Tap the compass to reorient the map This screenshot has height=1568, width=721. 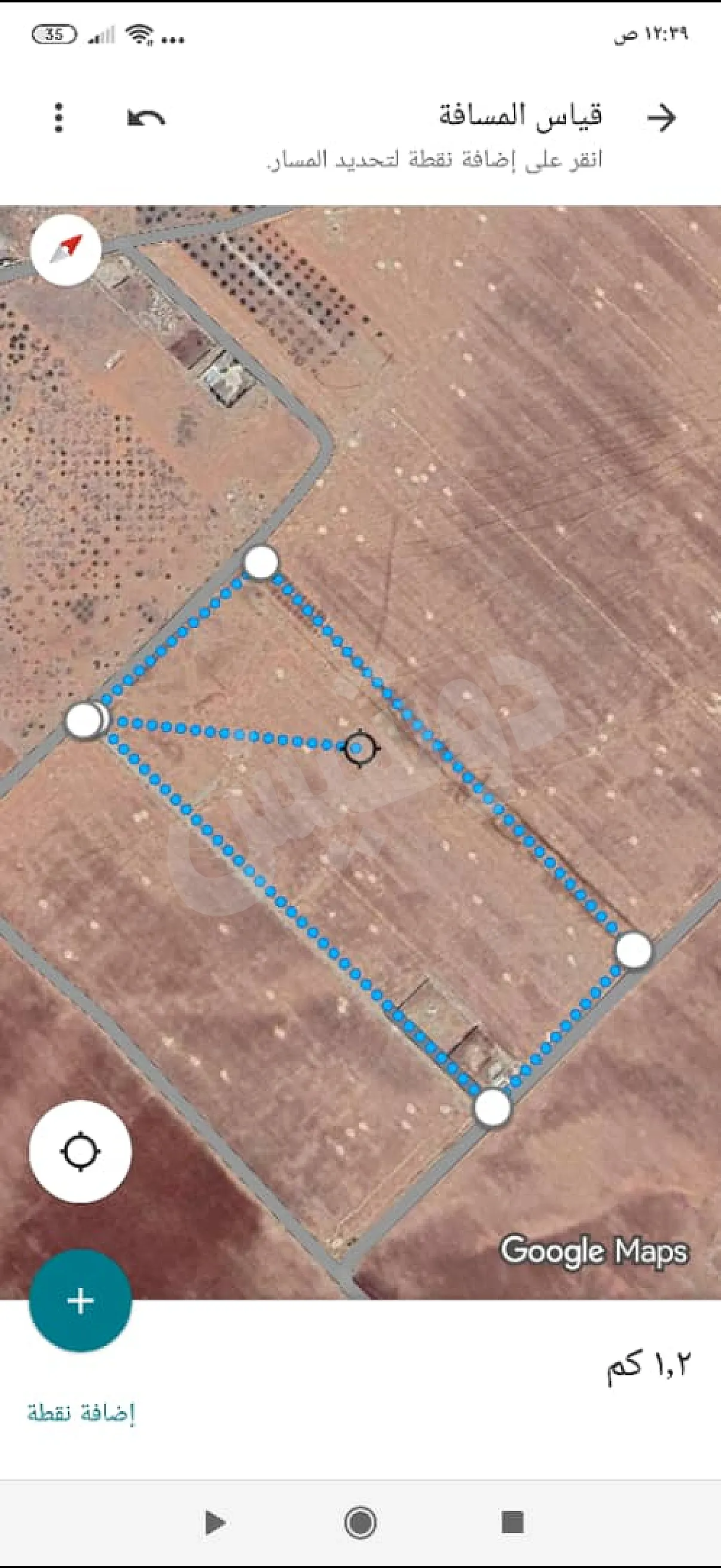66,249
